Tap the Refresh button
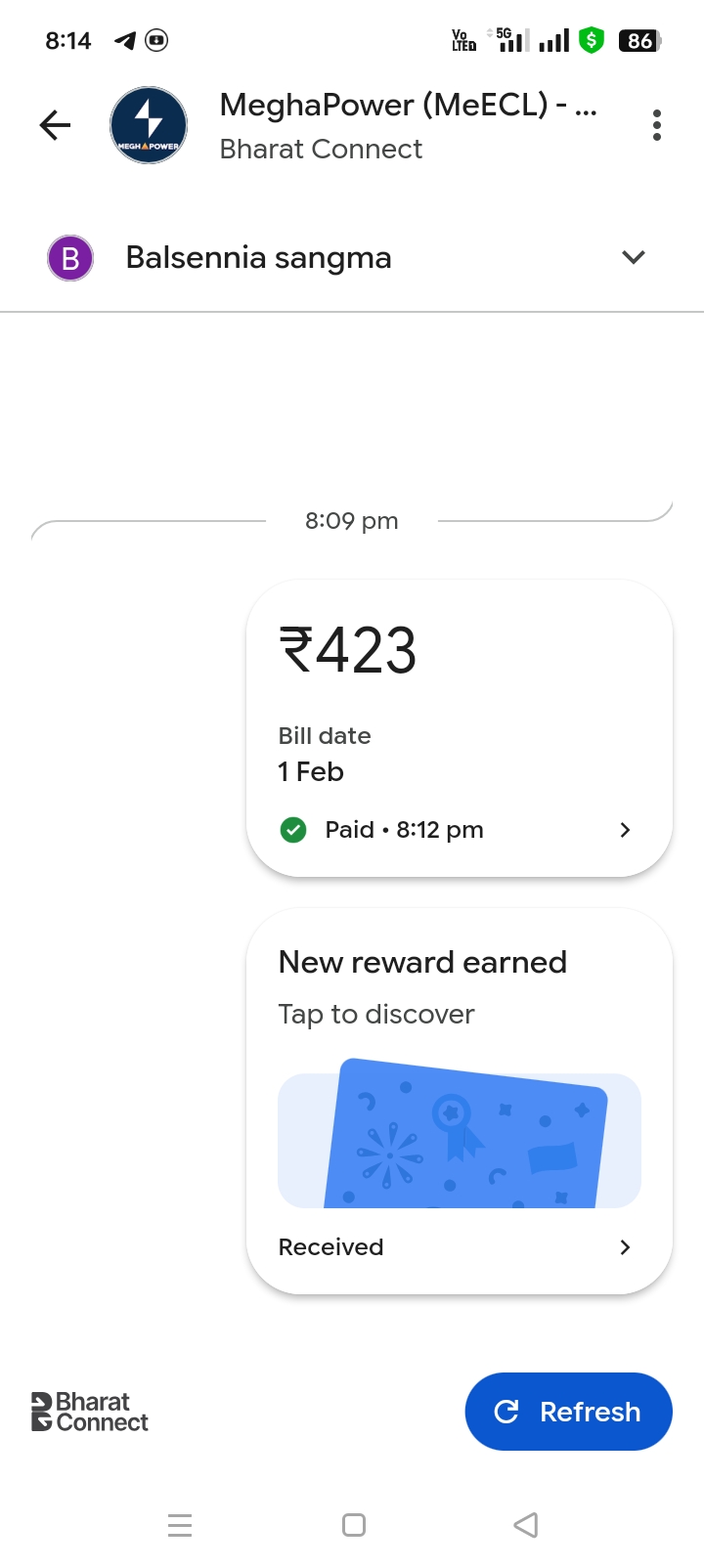This screenshot has height=1568, width=704. click(568, 1412)
